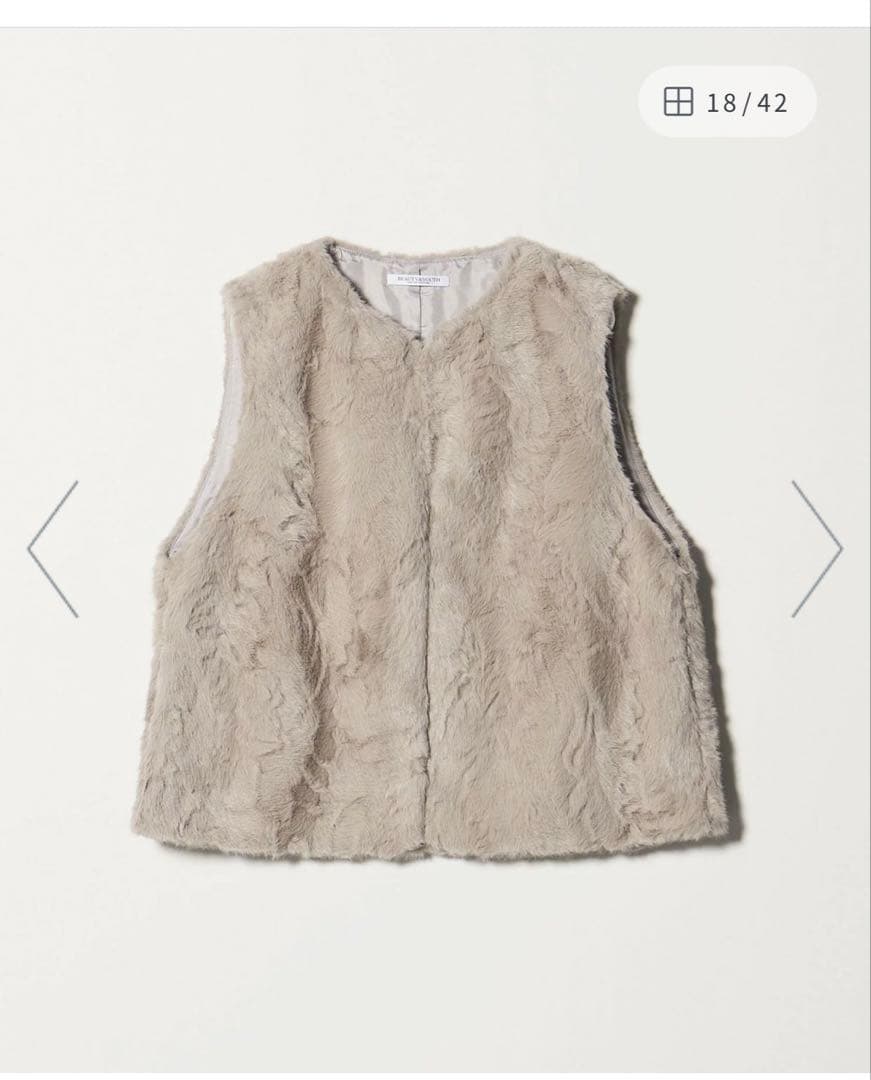This screenshot has width=871, height=1080.
Task: Go to the previous product image
Action: 53,549
